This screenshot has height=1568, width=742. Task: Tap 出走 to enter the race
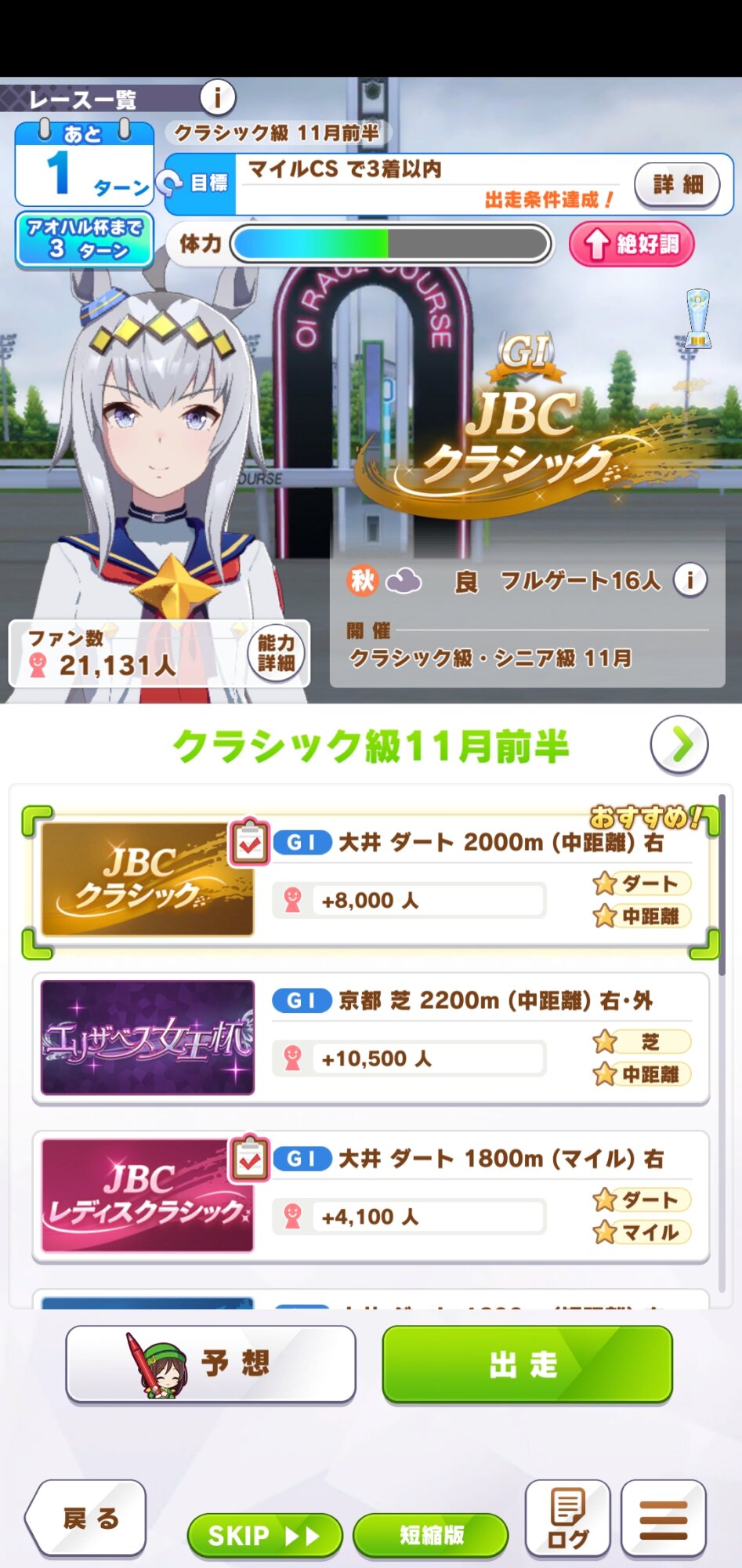527,1363
